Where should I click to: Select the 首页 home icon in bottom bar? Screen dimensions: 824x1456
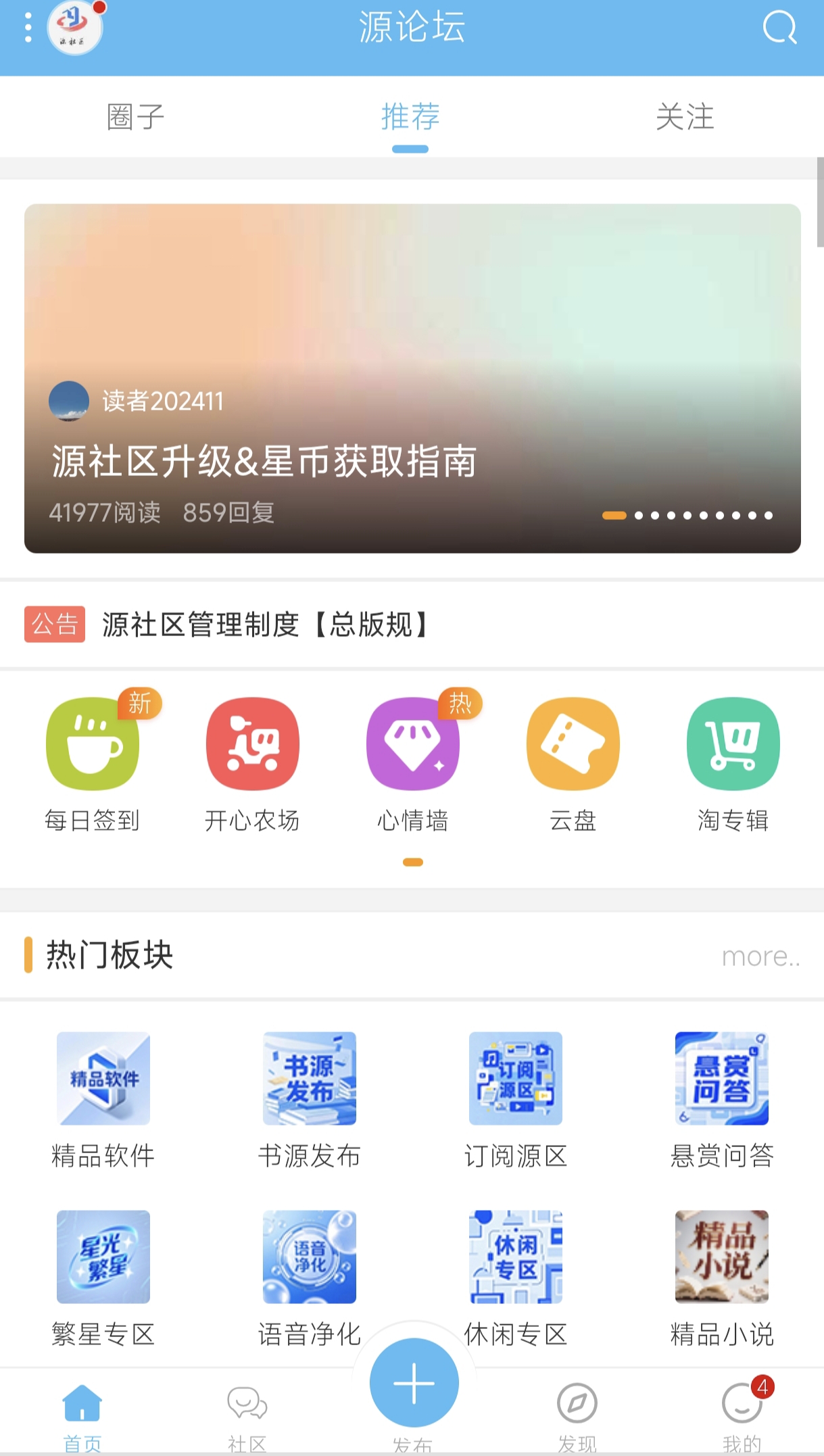82,1406
